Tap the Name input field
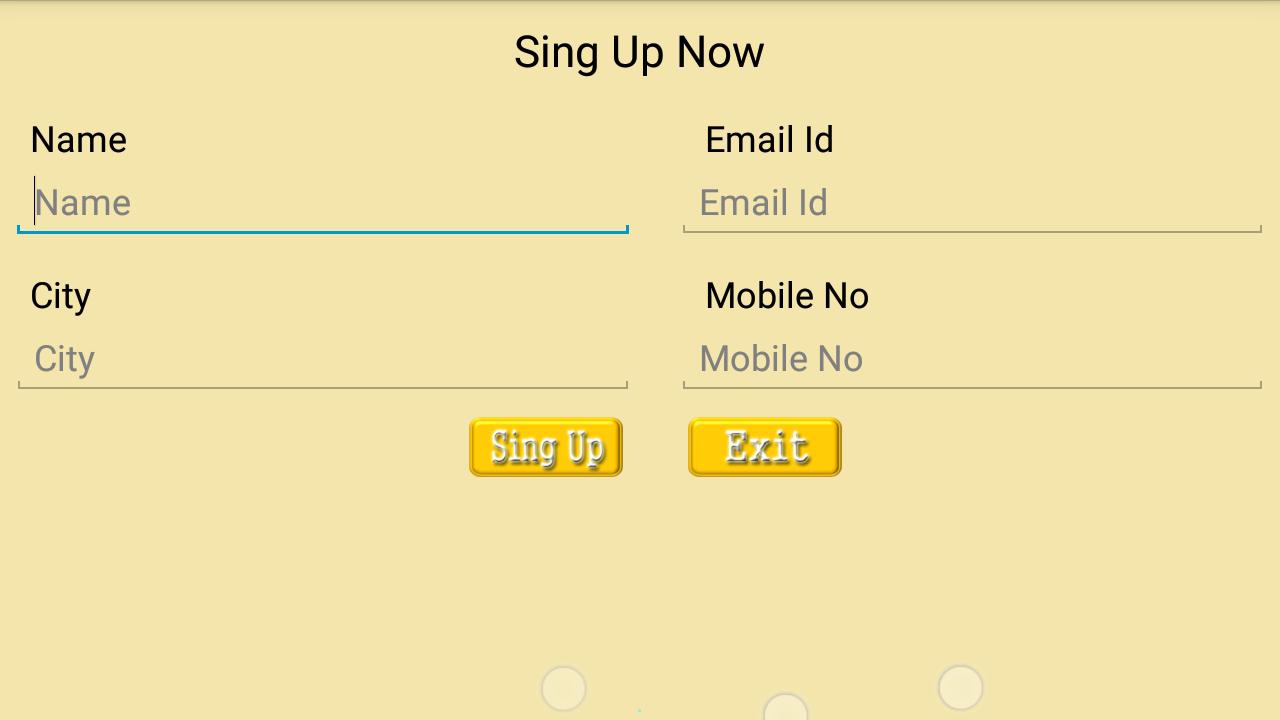This screenshot has height=720, width=1280. click(x=322, y=203)
